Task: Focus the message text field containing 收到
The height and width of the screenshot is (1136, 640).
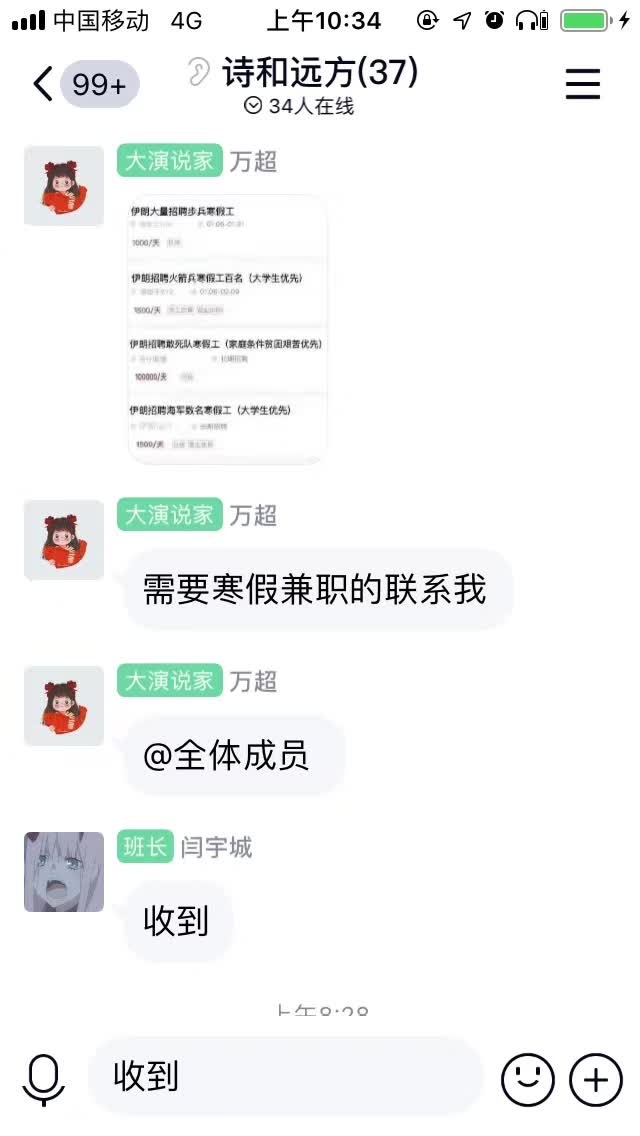Action: tap(286, 1077)
